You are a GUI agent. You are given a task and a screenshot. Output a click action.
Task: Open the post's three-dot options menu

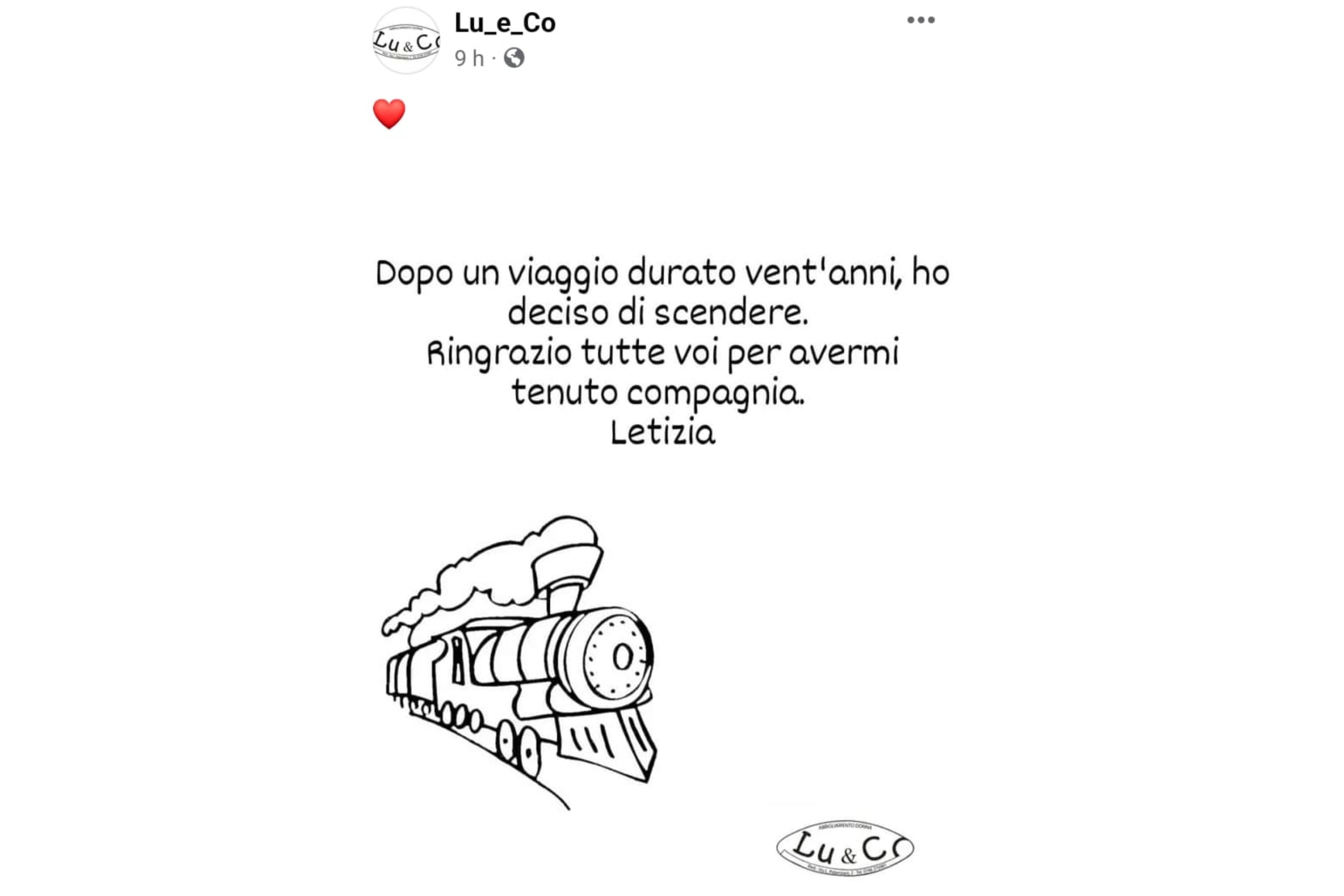(920, 20)
